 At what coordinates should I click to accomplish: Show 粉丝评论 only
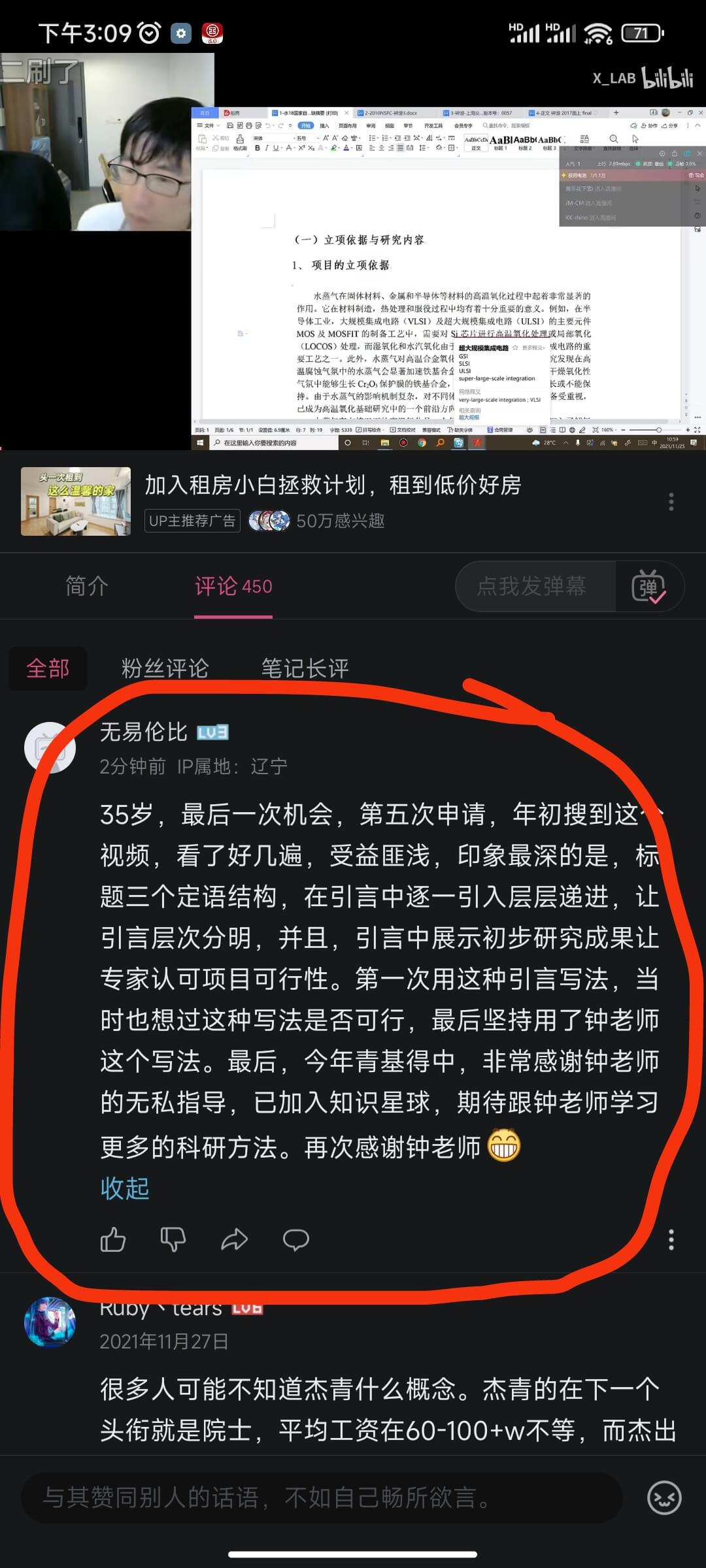point(165,668)
